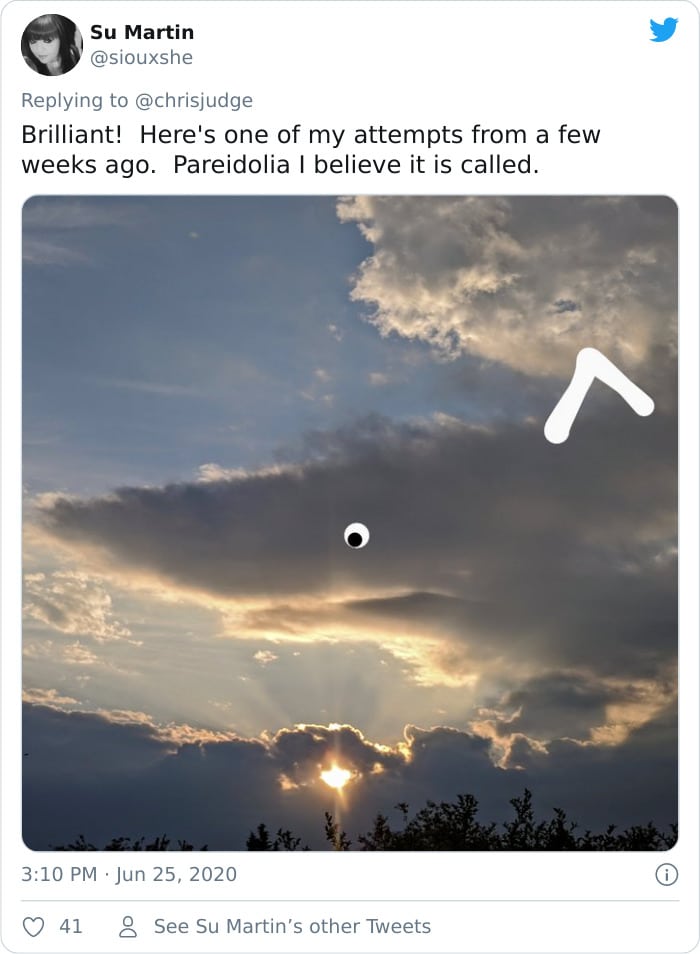
Task: Like the tweet with the heart icon
Action: tap(35, 926)
